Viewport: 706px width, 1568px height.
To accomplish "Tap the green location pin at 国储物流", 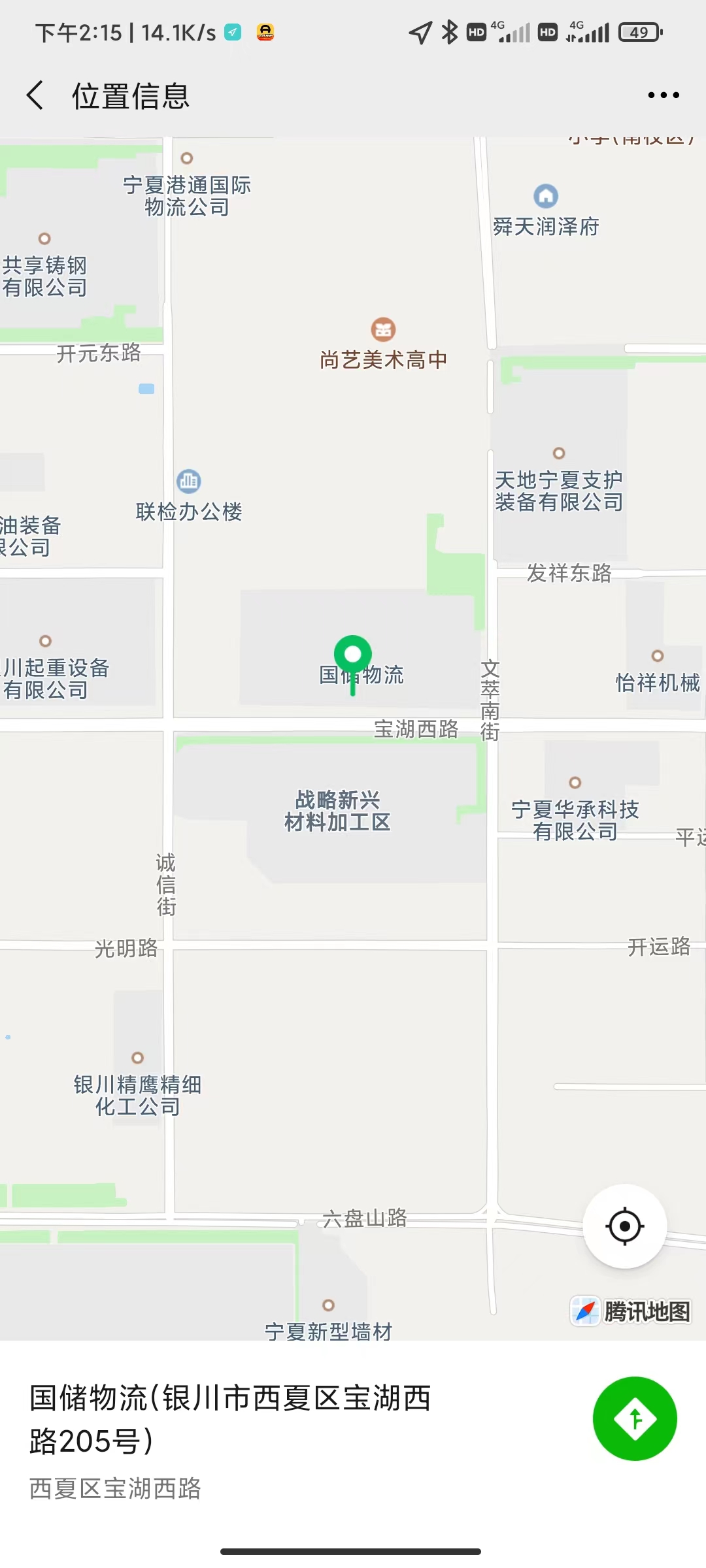I will coord(353,655).
